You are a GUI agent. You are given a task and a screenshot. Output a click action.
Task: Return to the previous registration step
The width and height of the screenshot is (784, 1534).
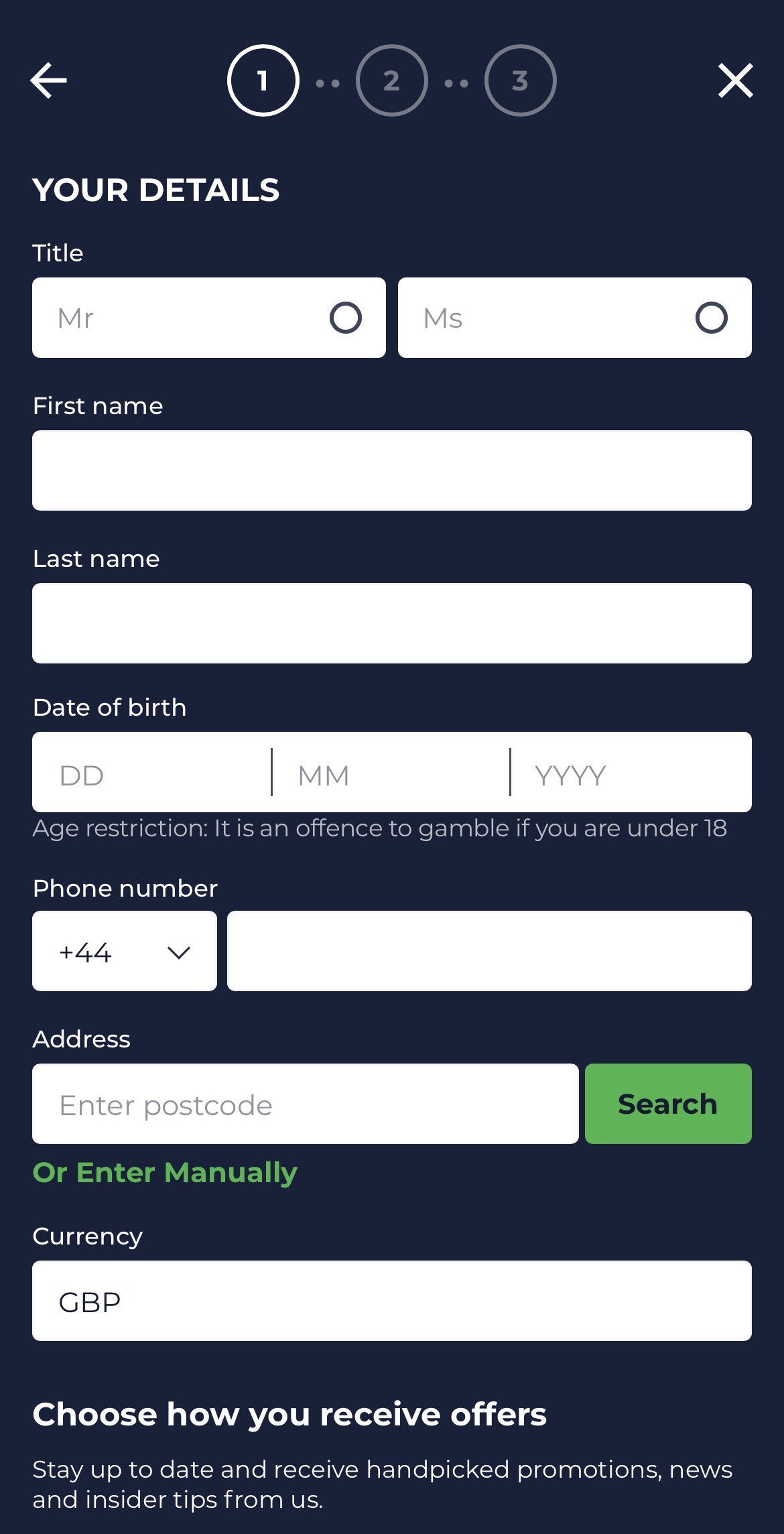(49, 80)
